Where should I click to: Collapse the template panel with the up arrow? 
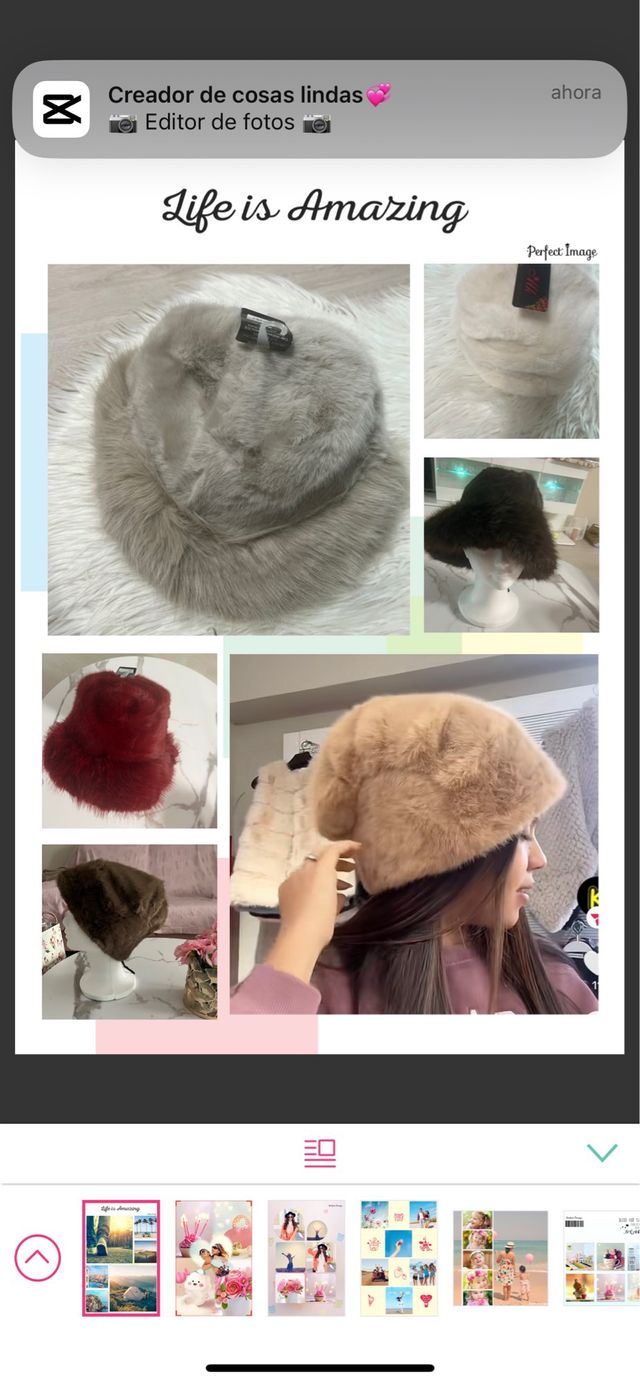(x=38, y=1258)
